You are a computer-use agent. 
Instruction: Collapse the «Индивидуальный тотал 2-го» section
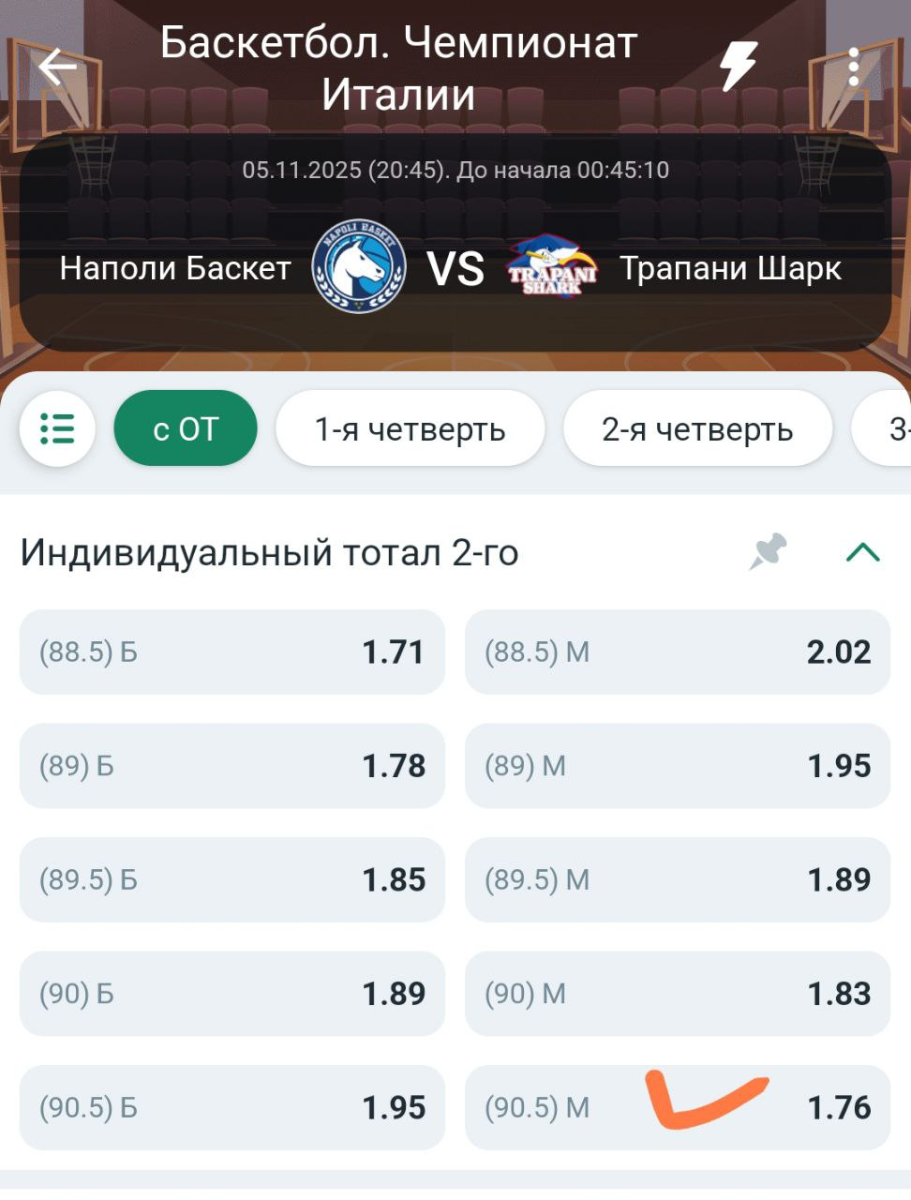coord(862,552)
